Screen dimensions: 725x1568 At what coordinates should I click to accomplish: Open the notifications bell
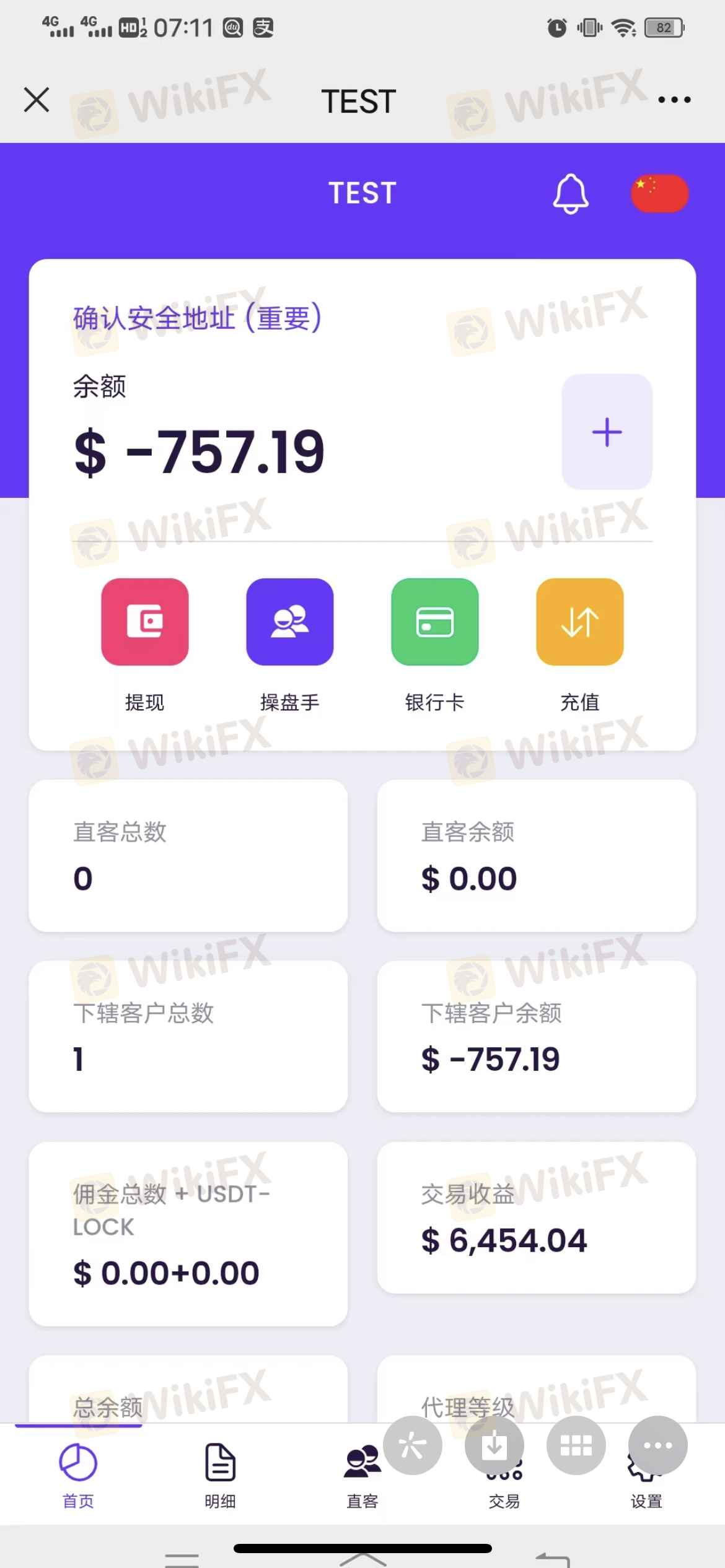pos(570,194)
